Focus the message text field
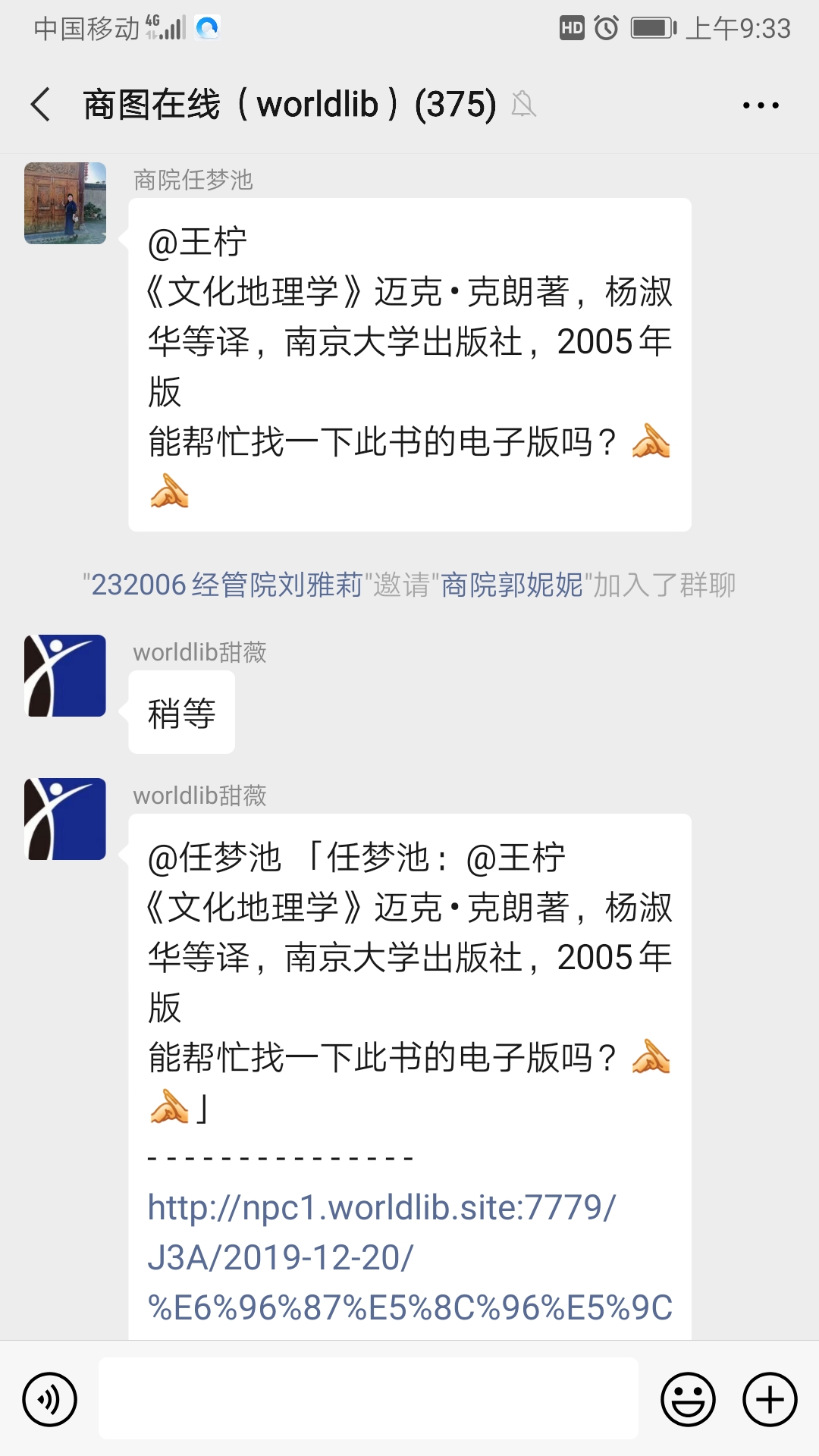Image resolution: width=819 pixels, height=1456 pixels. [368, 1398]
